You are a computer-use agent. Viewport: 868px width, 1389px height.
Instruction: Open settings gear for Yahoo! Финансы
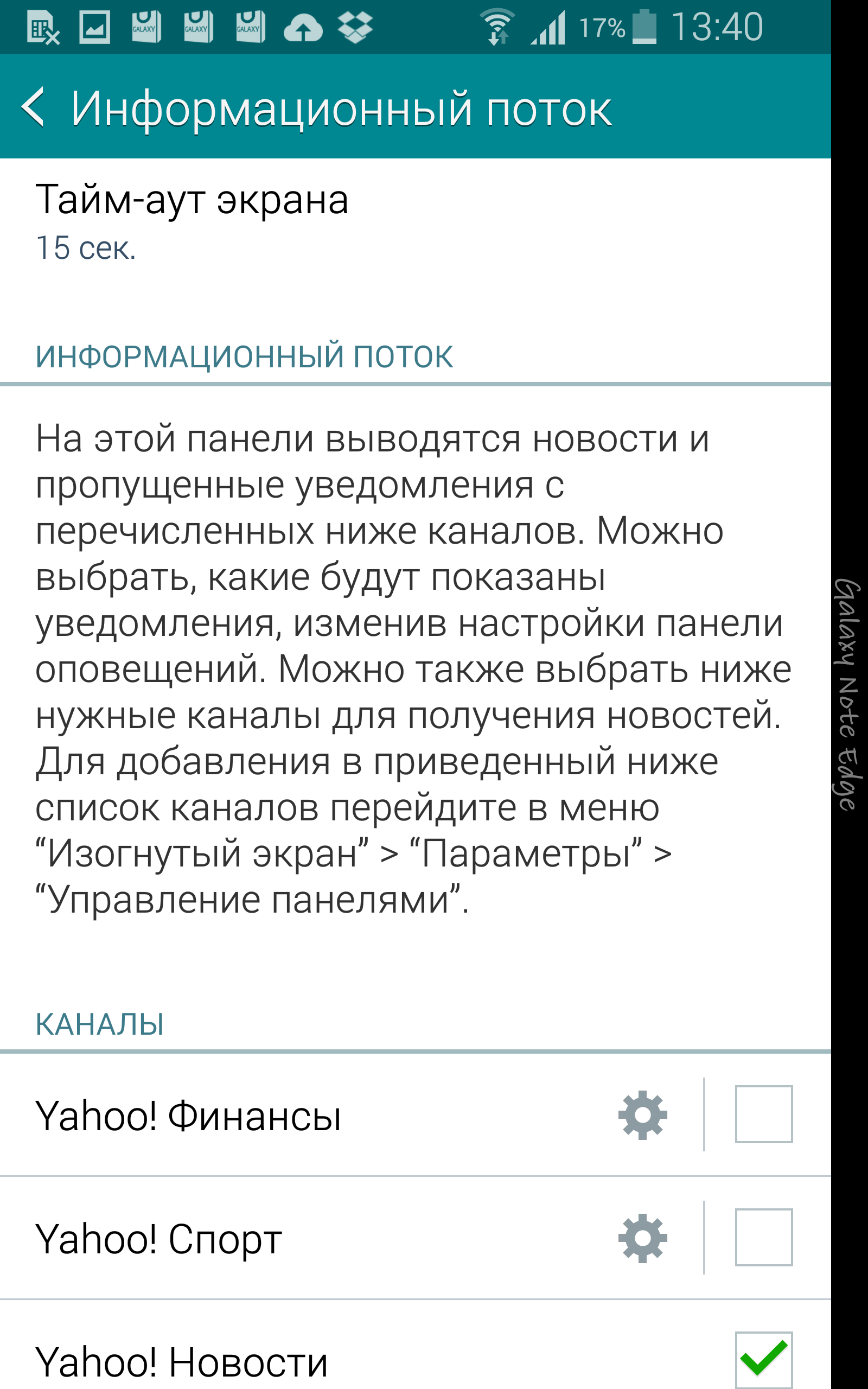[642, 1114]
